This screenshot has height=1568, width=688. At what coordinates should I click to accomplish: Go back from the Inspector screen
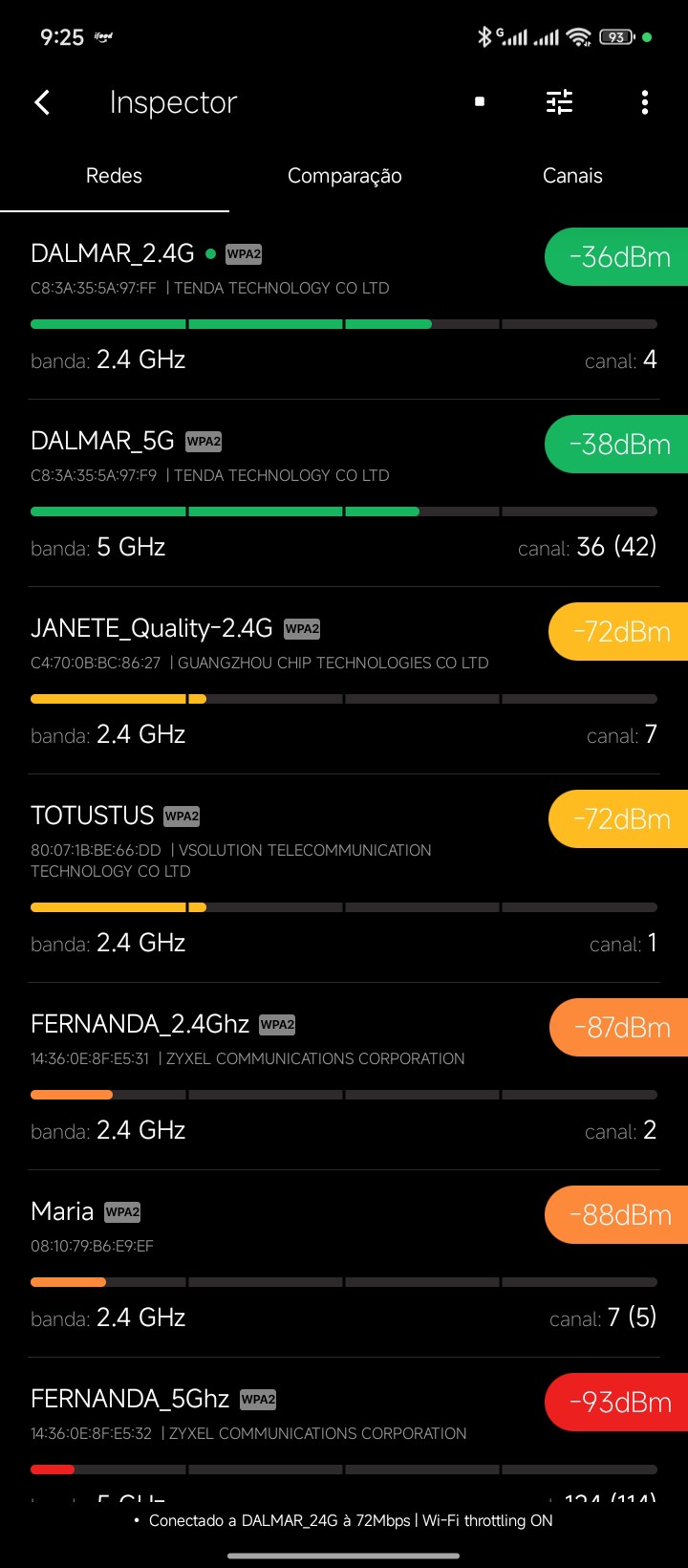click(43, 102)
